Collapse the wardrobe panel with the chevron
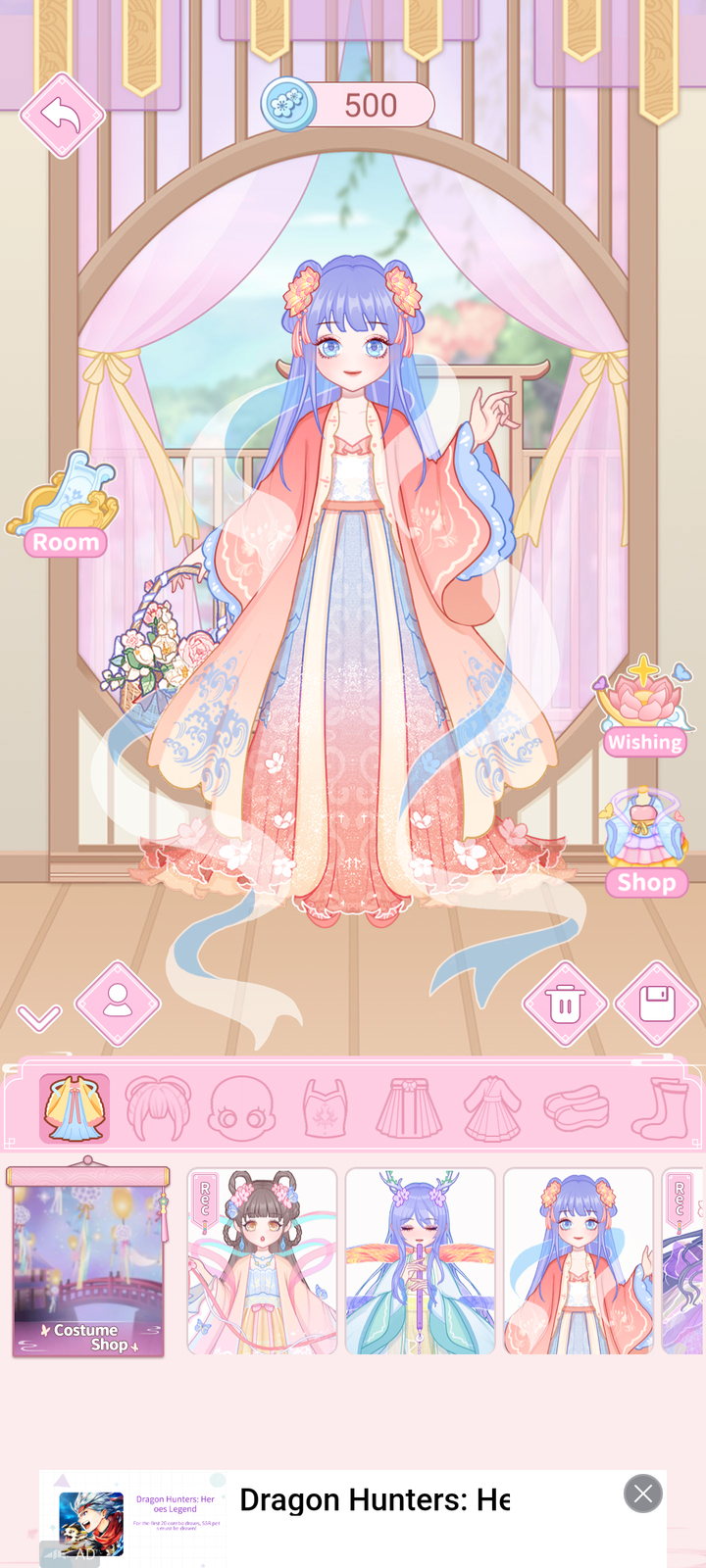The height and width of the screenshot is (1568, 706). (39, 1018)
